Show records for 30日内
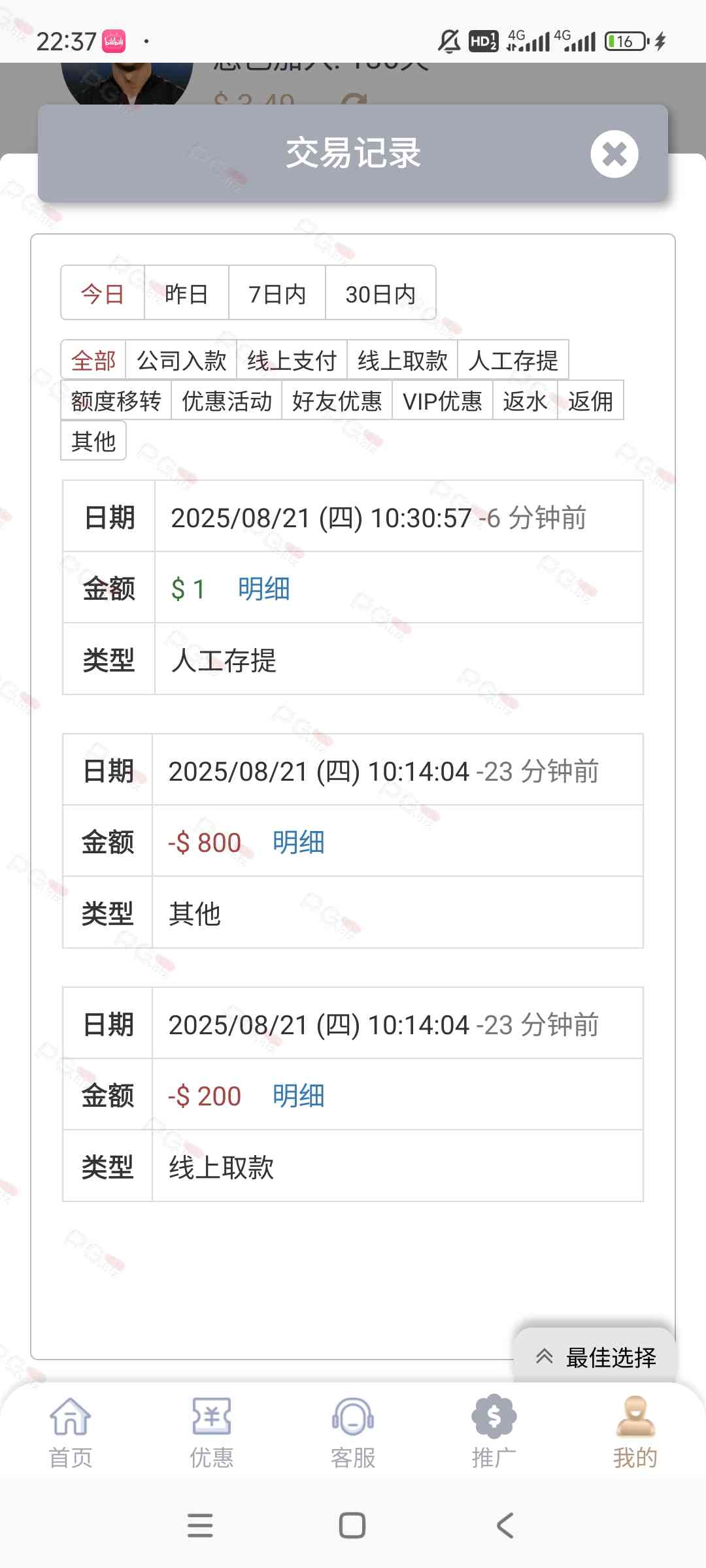This screenshot has height=1568, width=706. [x=380, y=293]
